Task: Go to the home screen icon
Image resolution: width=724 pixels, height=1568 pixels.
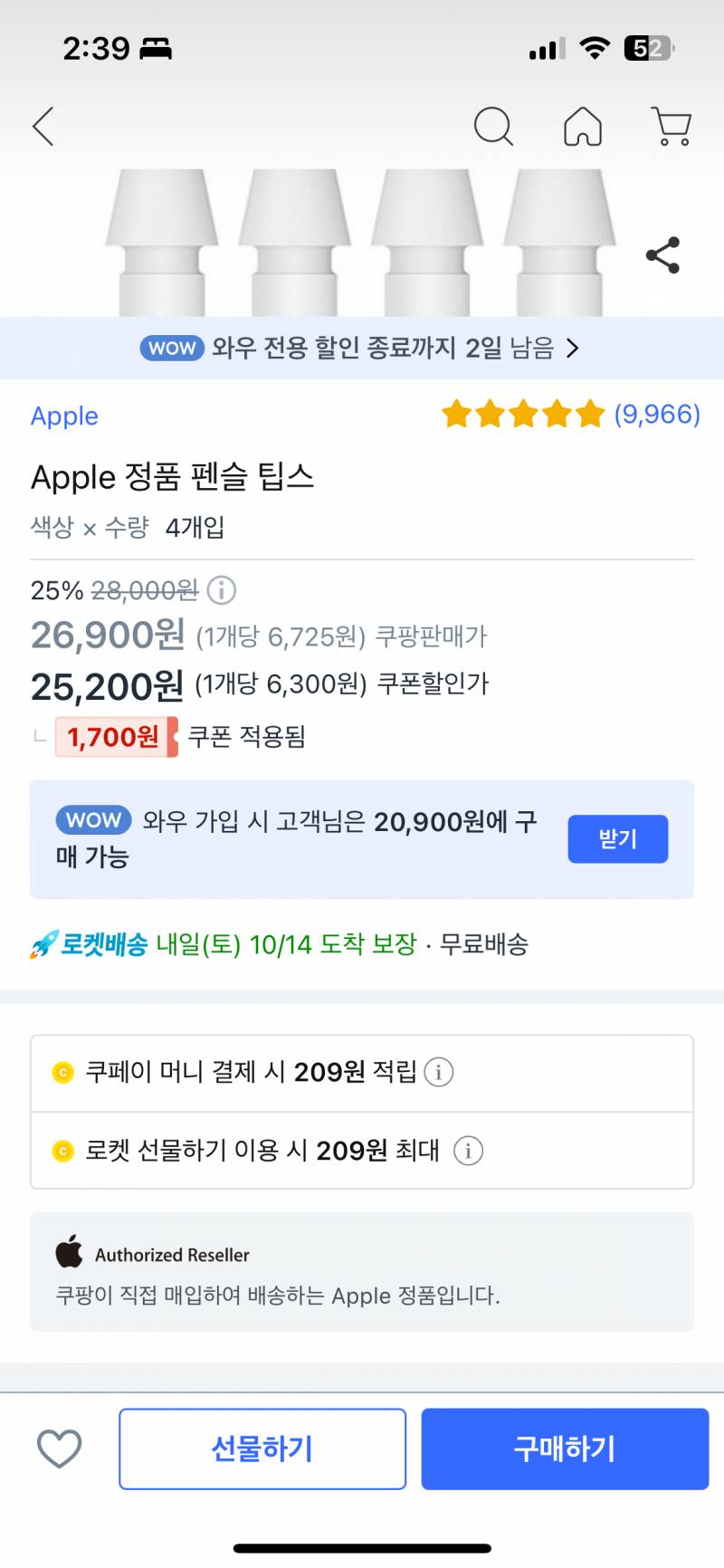Action: pyautogui.click(x=583, y=128)
